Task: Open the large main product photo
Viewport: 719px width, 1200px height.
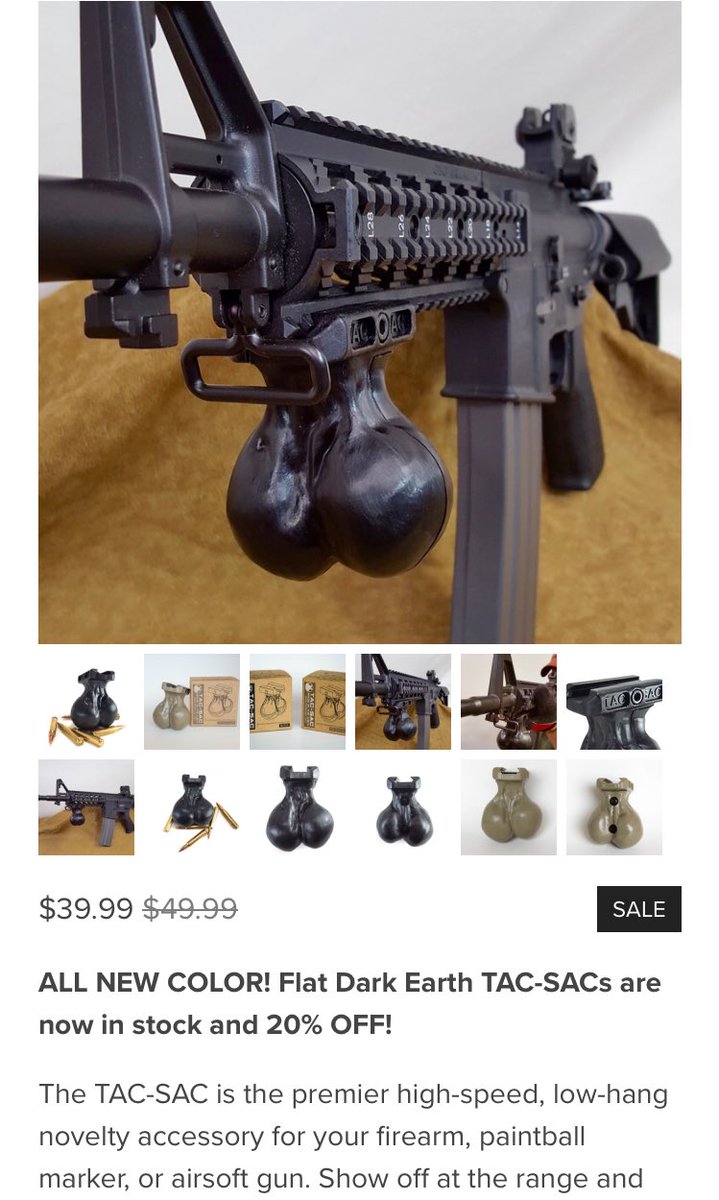Action: click(x=360, y=322)
